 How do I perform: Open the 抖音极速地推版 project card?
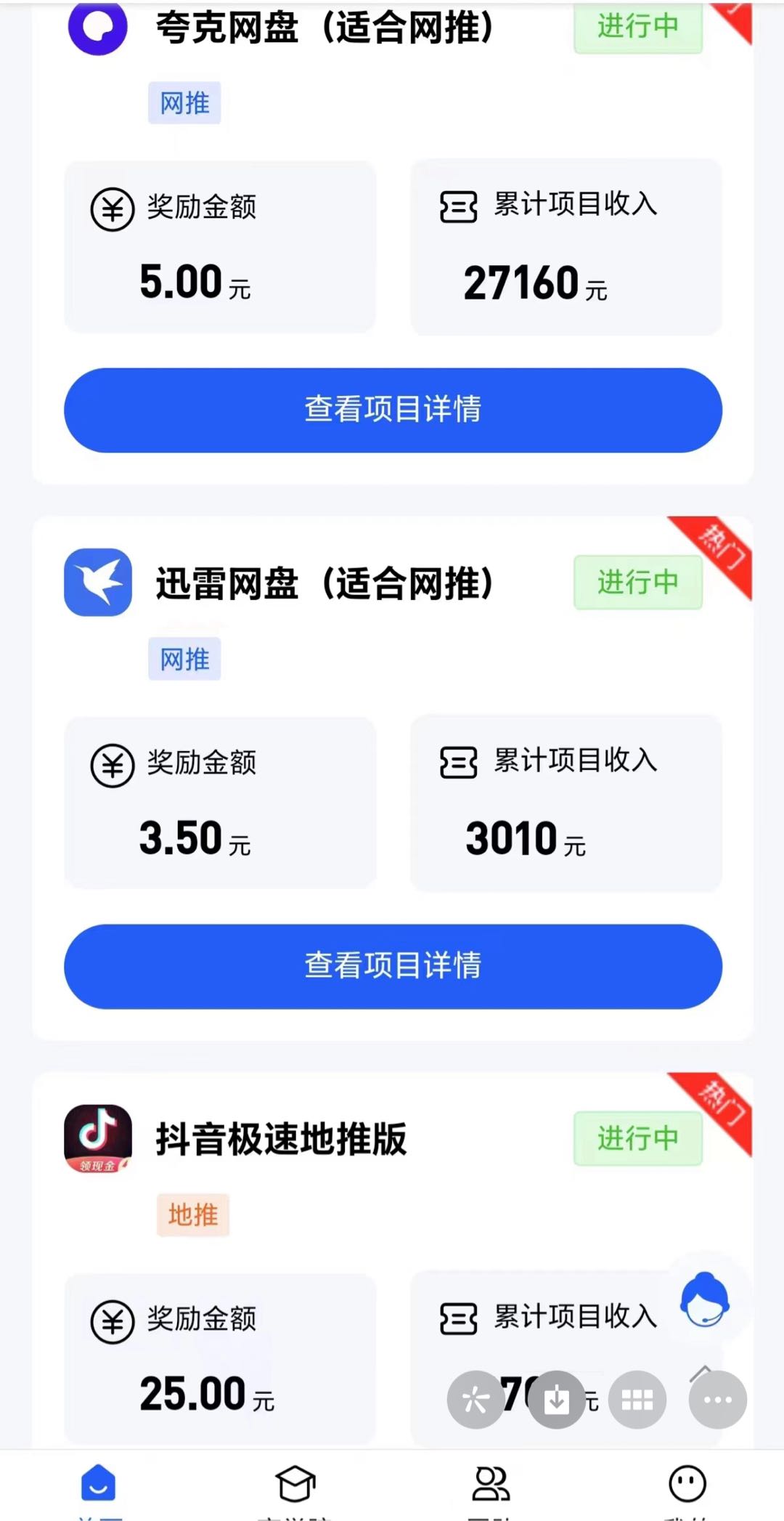coord(281,1138)
